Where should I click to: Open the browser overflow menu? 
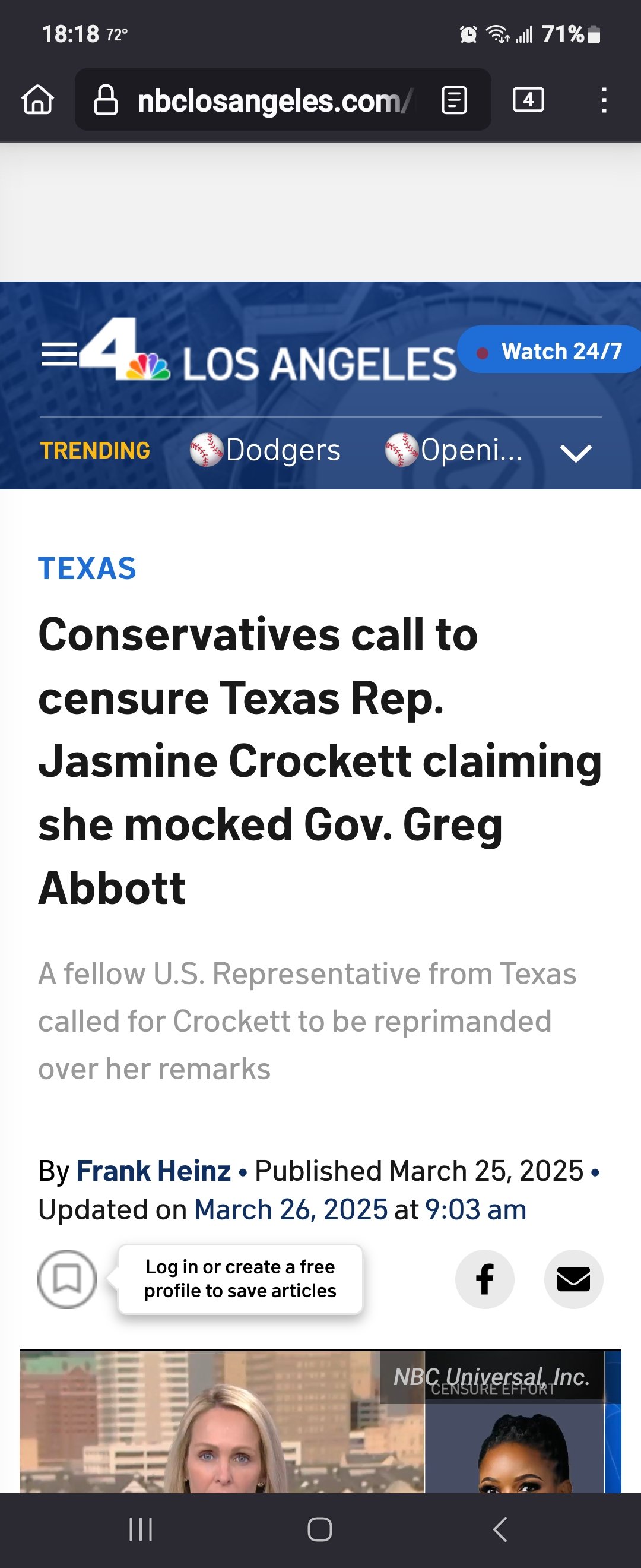[603, 100]
